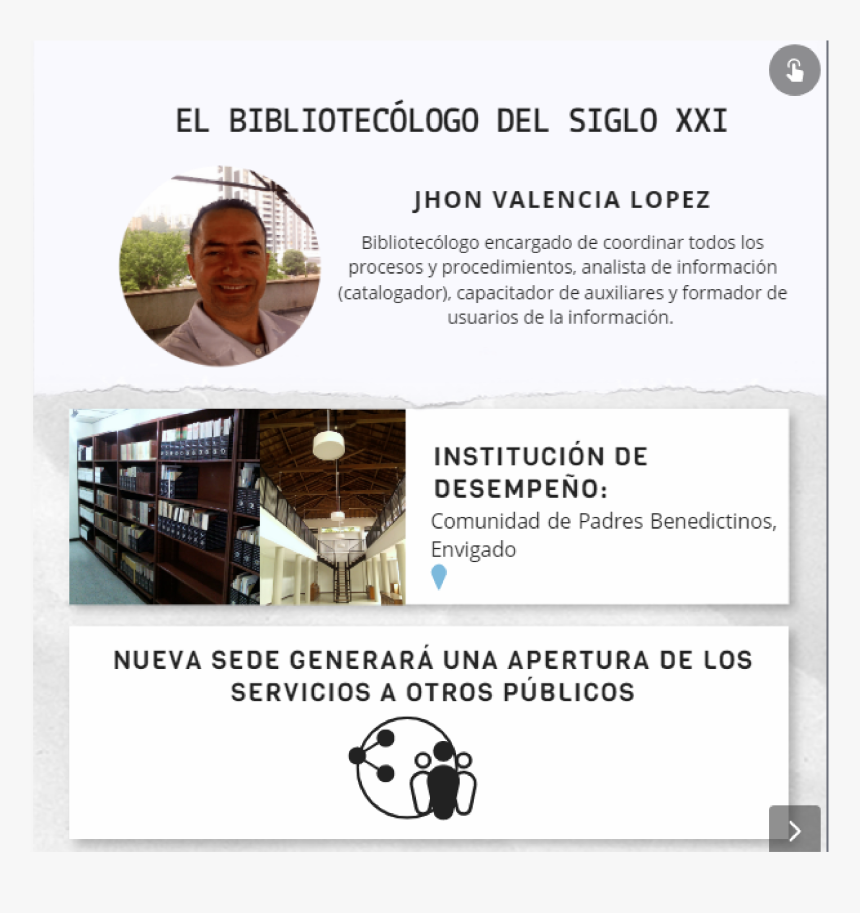Open the location pin under Envigado
The height and width of the screenshot is (913, 860).
point(438,577)
